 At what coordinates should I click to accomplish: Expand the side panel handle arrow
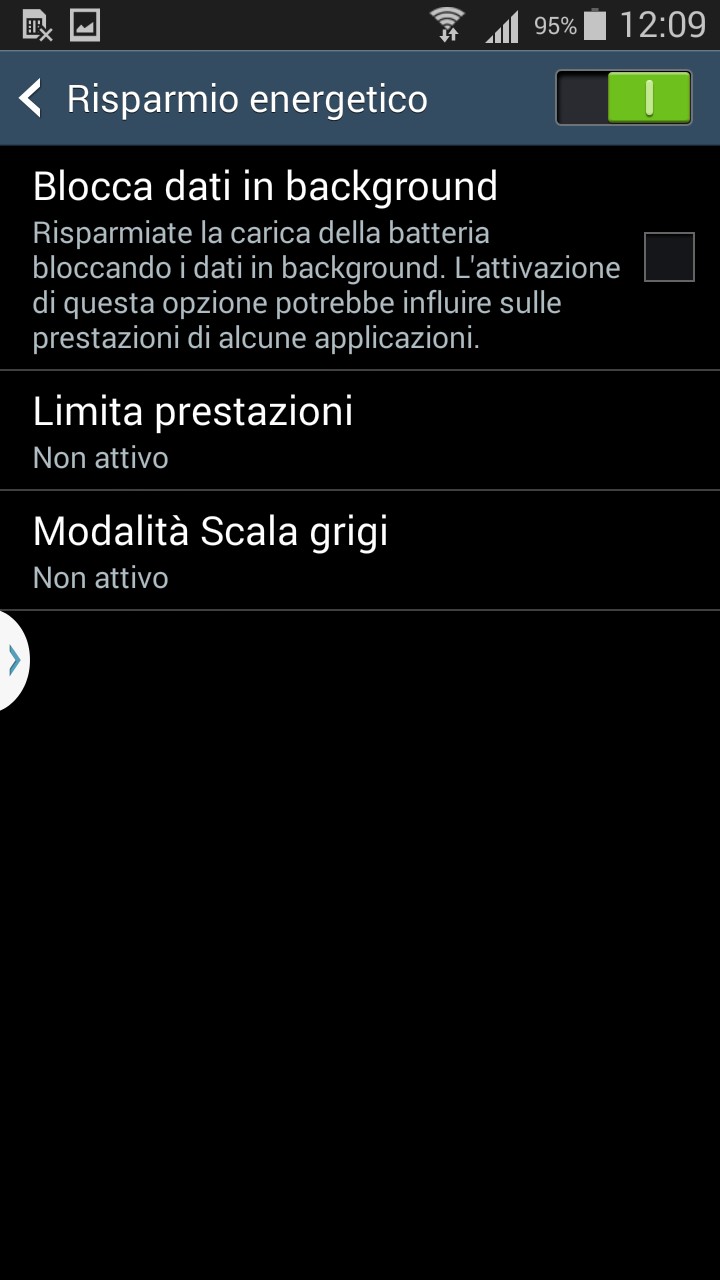coord(14,660)
